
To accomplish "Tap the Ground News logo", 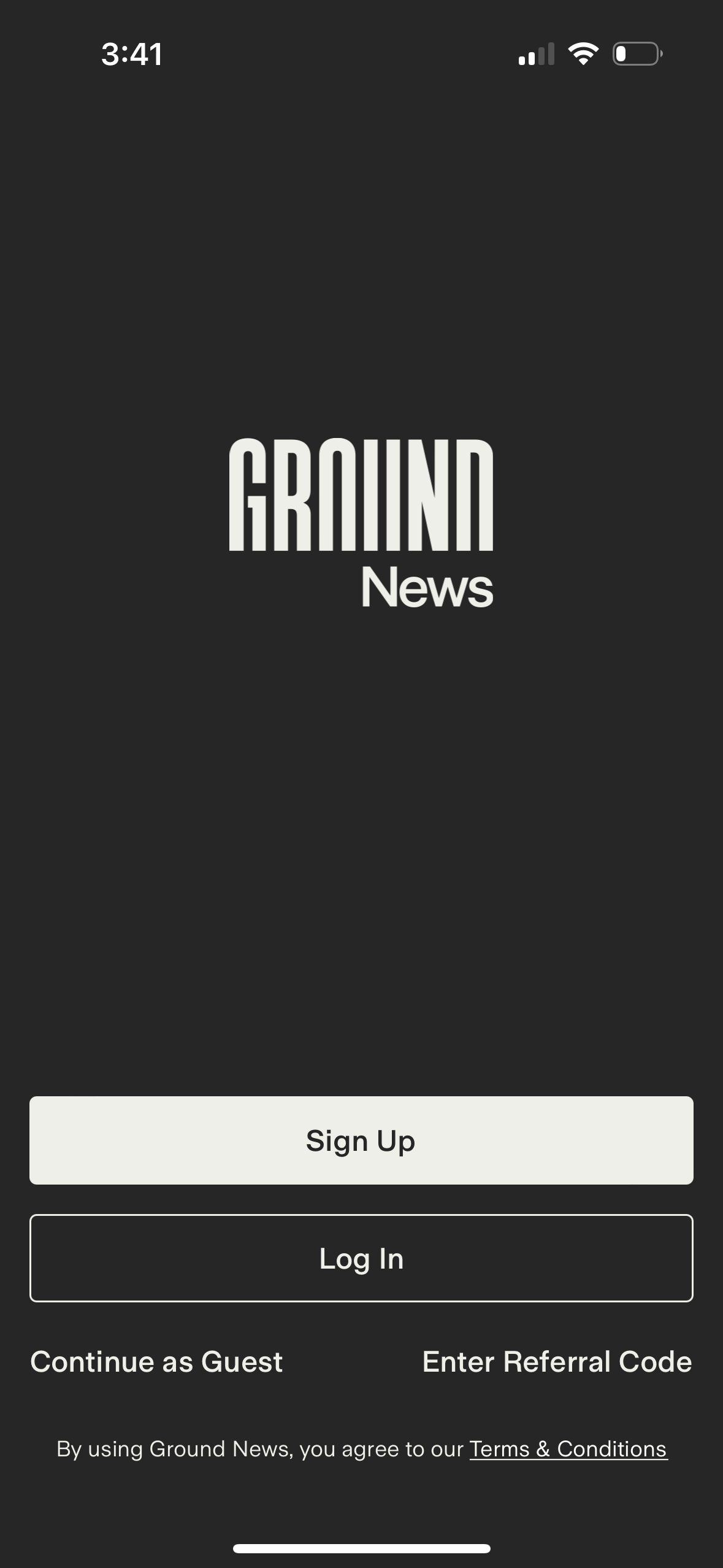I will click(361, 521).
